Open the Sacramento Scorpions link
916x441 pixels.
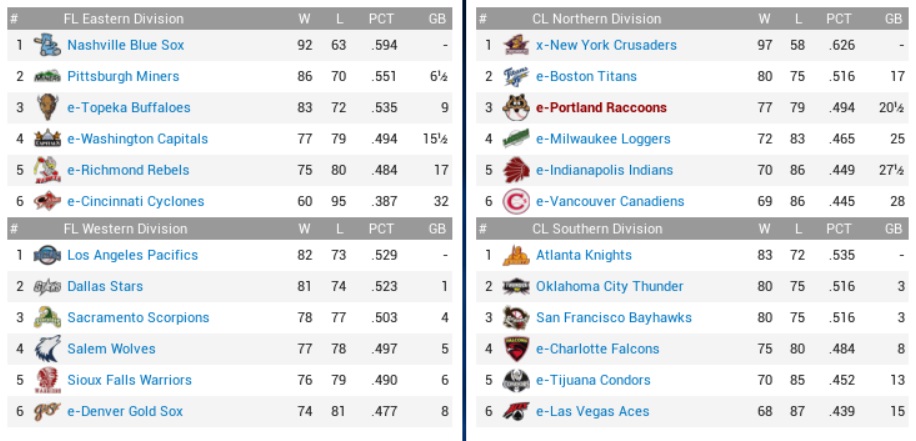[x=138, y=317]
